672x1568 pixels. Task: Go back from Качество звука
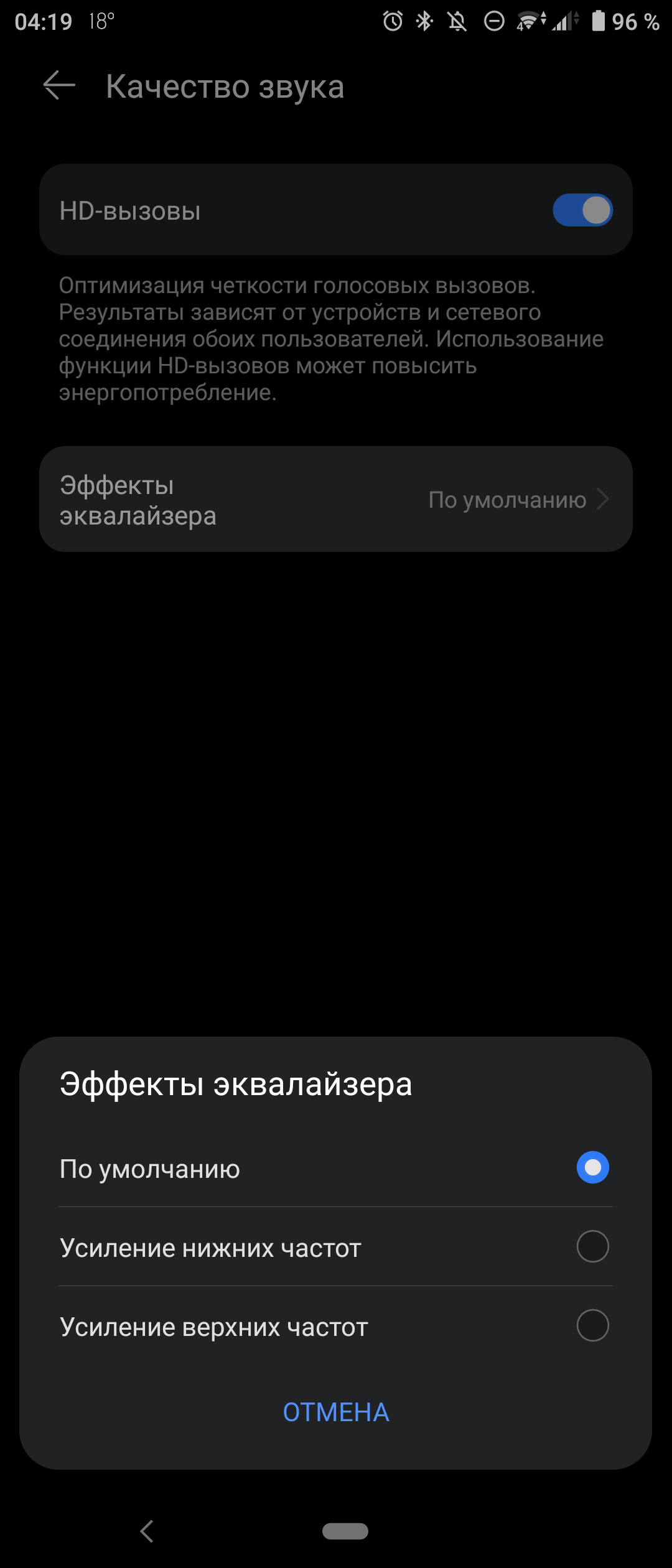coord(59,85)
